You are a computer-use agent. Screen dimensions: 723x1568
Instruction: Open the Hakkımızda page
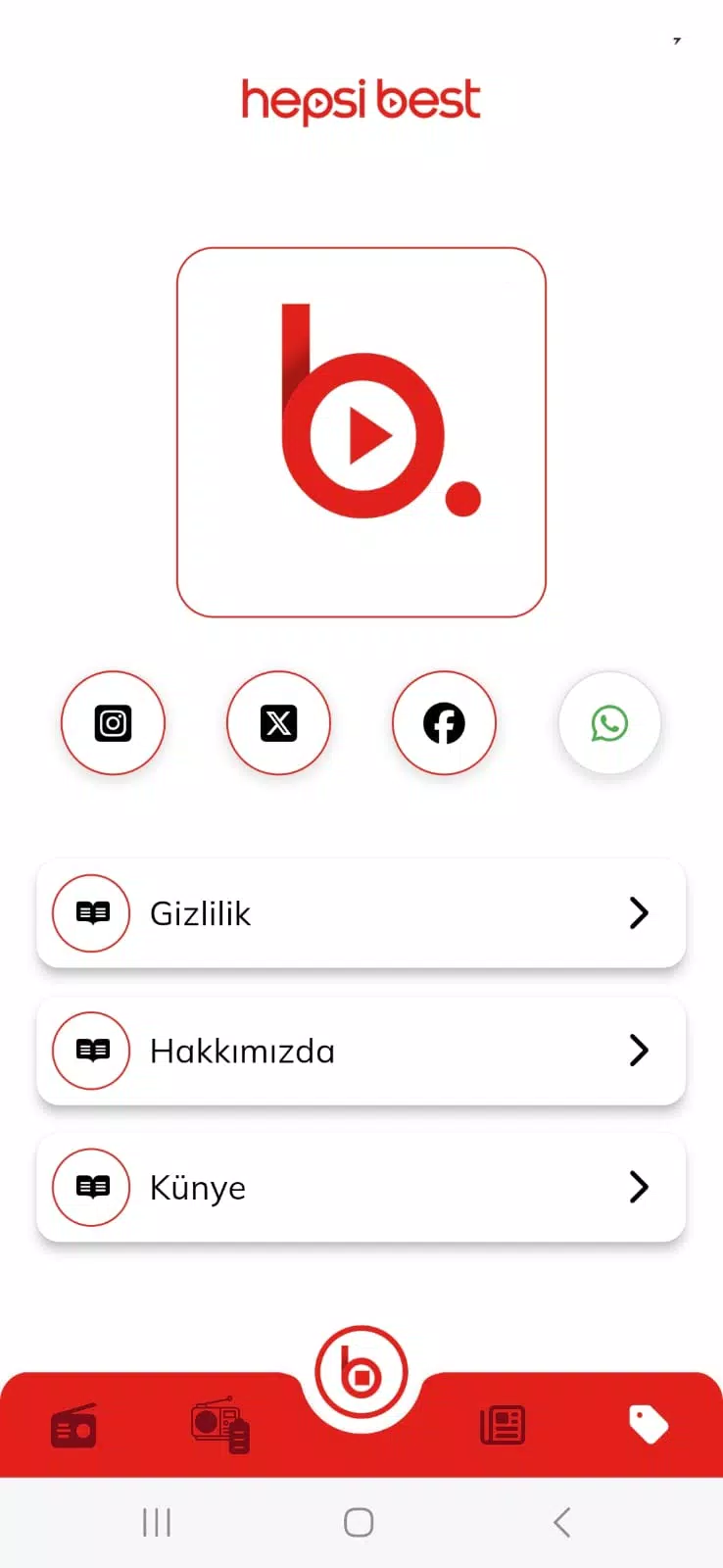tap(361, 1050)
